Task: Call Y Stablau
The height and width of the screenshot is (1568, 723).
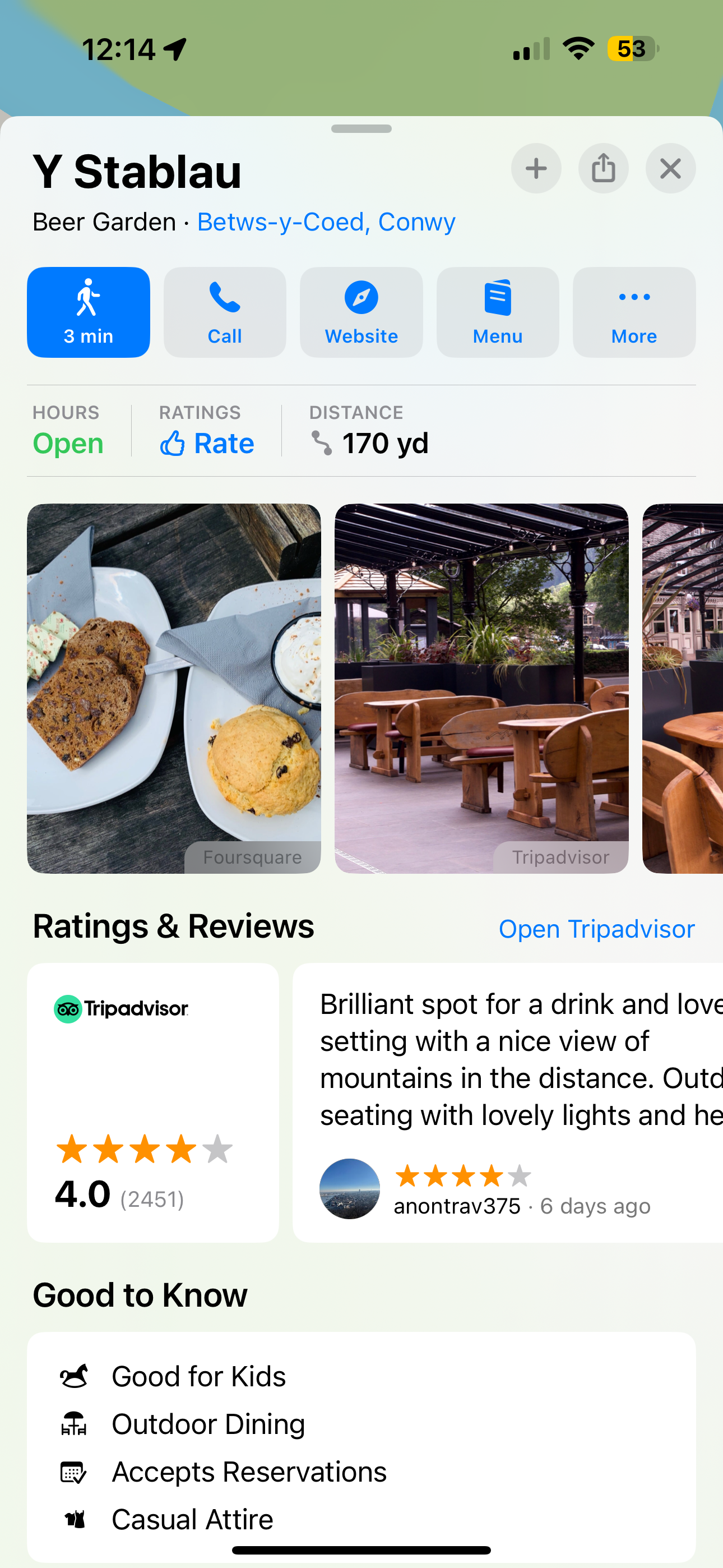Action: point(225,312)
